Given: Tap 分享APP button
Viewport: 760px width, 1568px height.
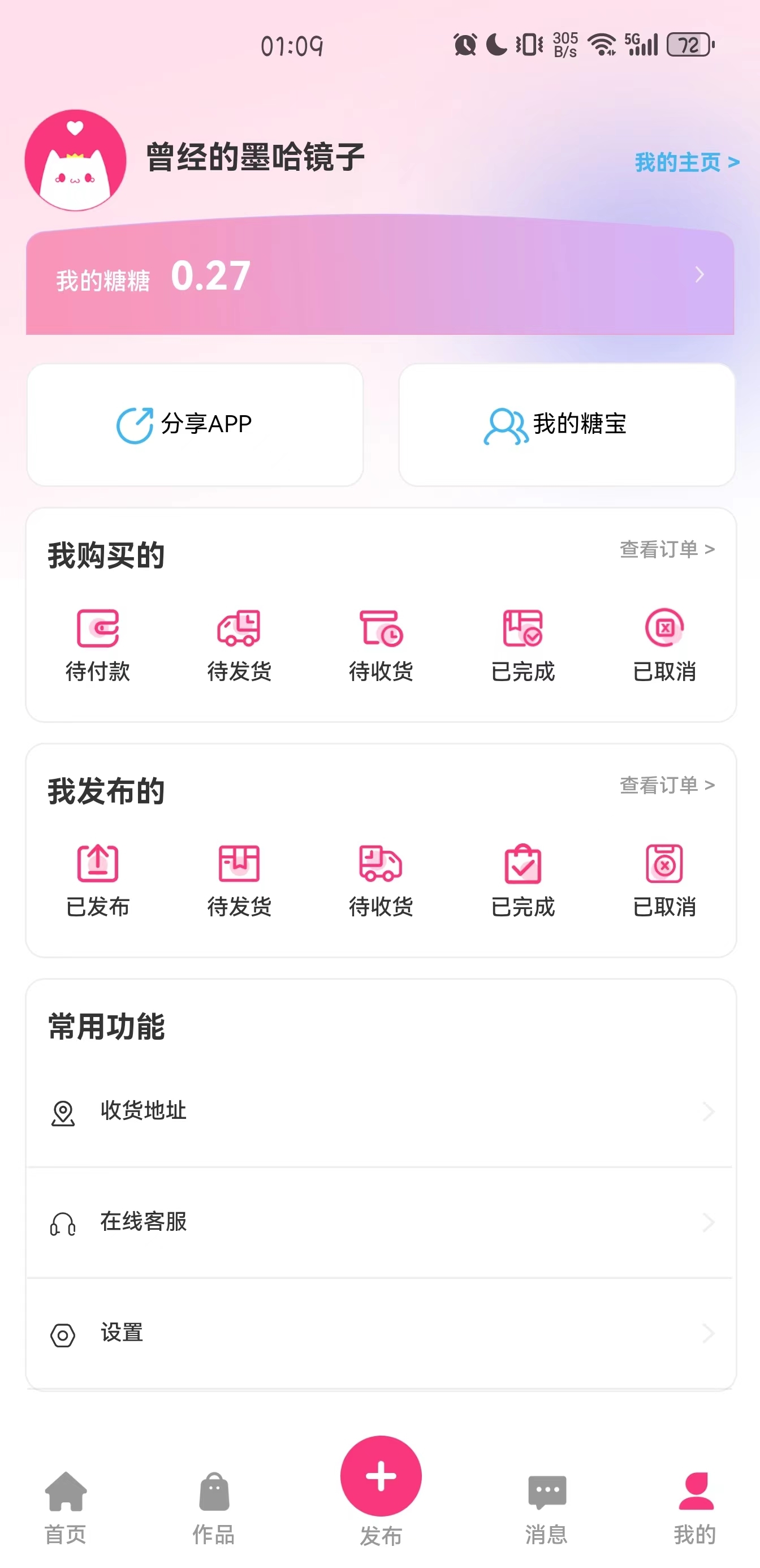Looking at the screenshot, I should pyautogui.click(x=195, y=424).
